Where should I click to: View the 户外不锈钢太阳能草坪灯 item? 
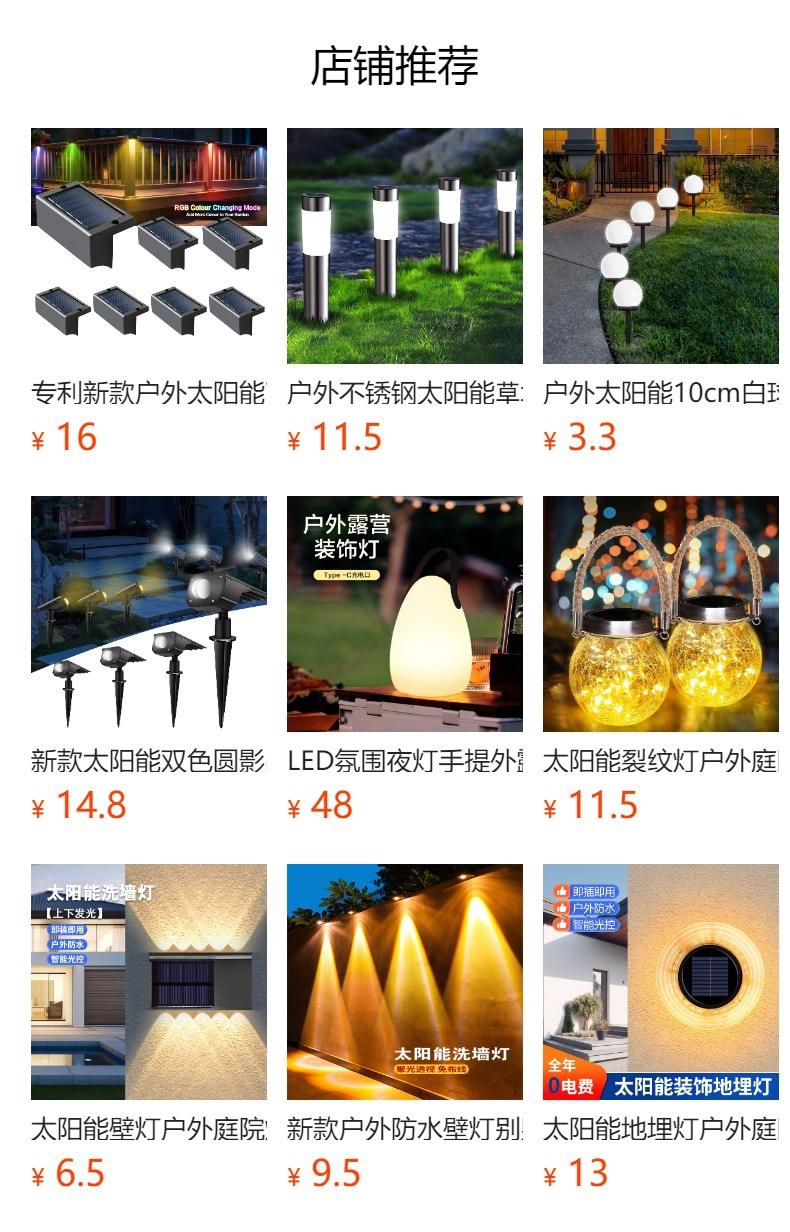(x=405, y=246)
